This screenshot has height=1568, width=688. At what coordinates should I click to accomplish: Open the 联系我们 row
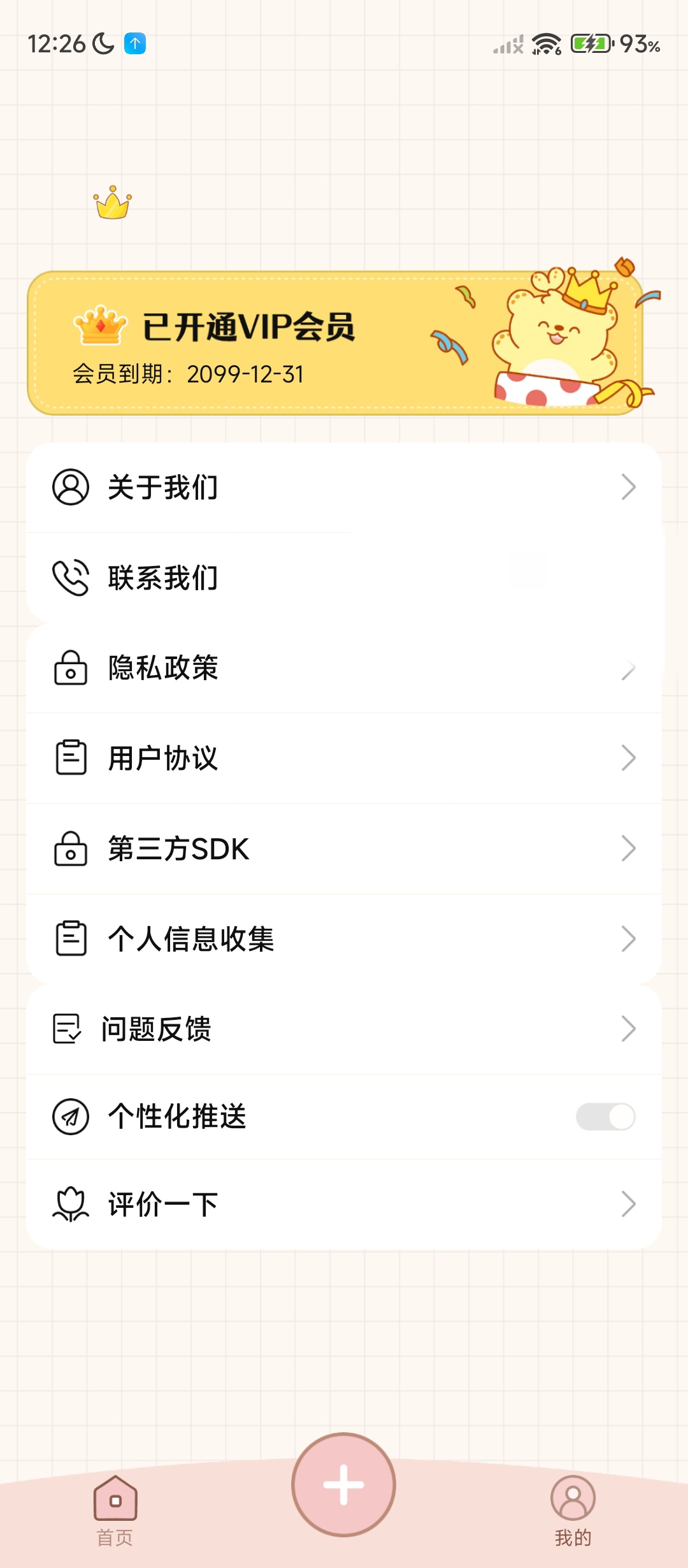[344, 577]
